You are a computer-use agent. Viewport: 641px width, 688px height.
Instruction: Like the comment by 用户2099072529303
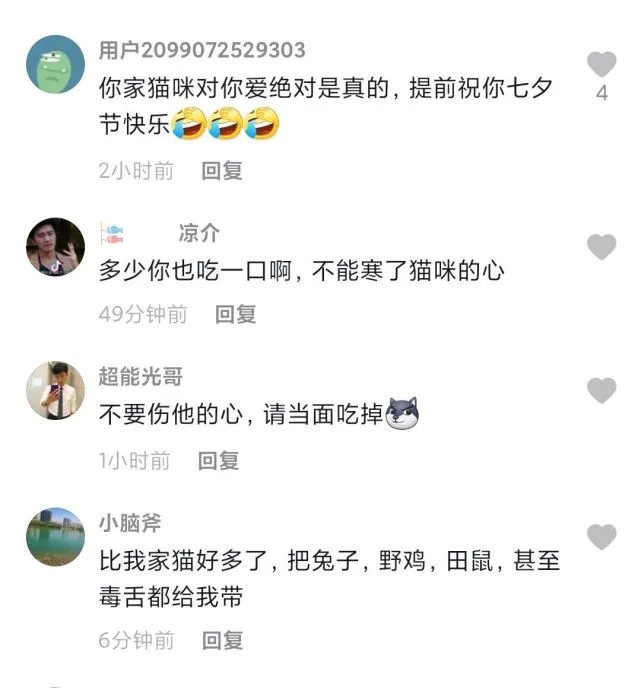pos(601,65)
